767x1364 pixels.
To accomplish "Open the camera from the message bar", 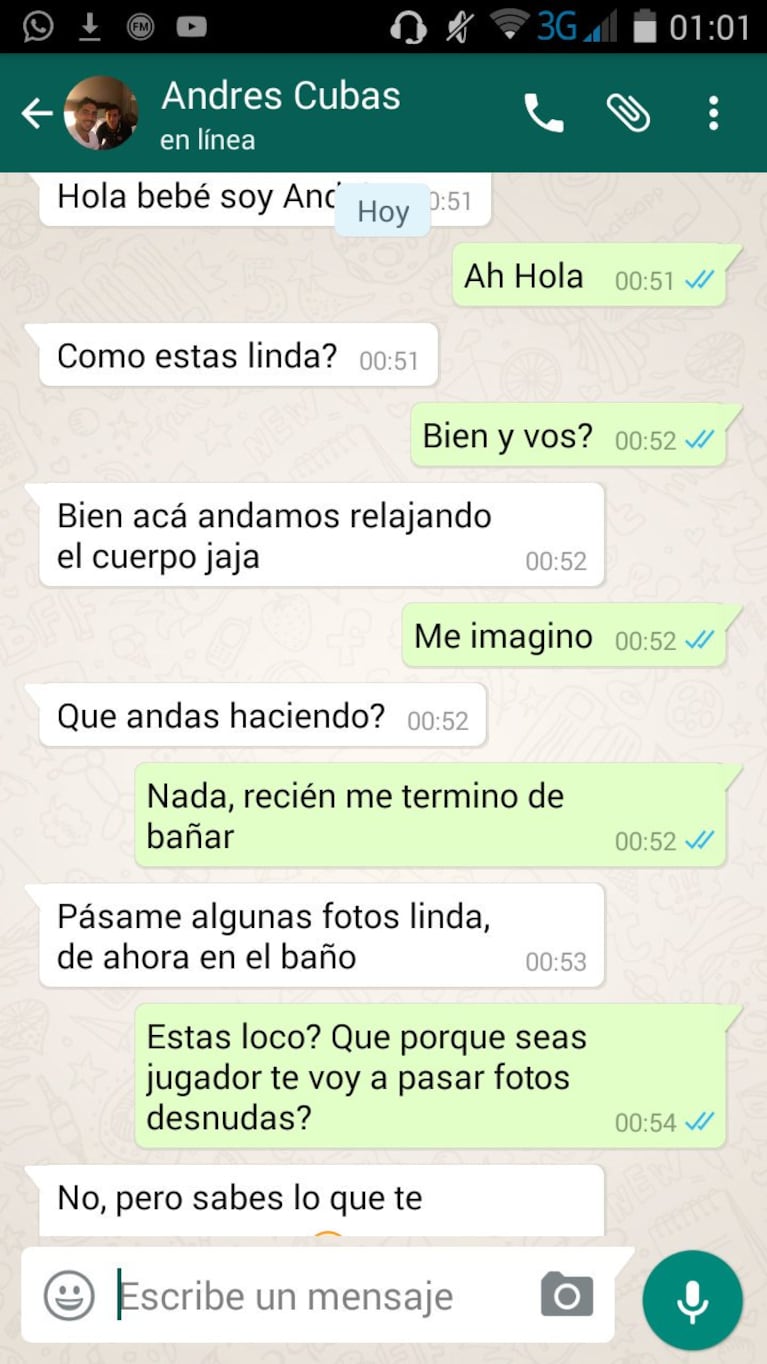I will 565,1296.
